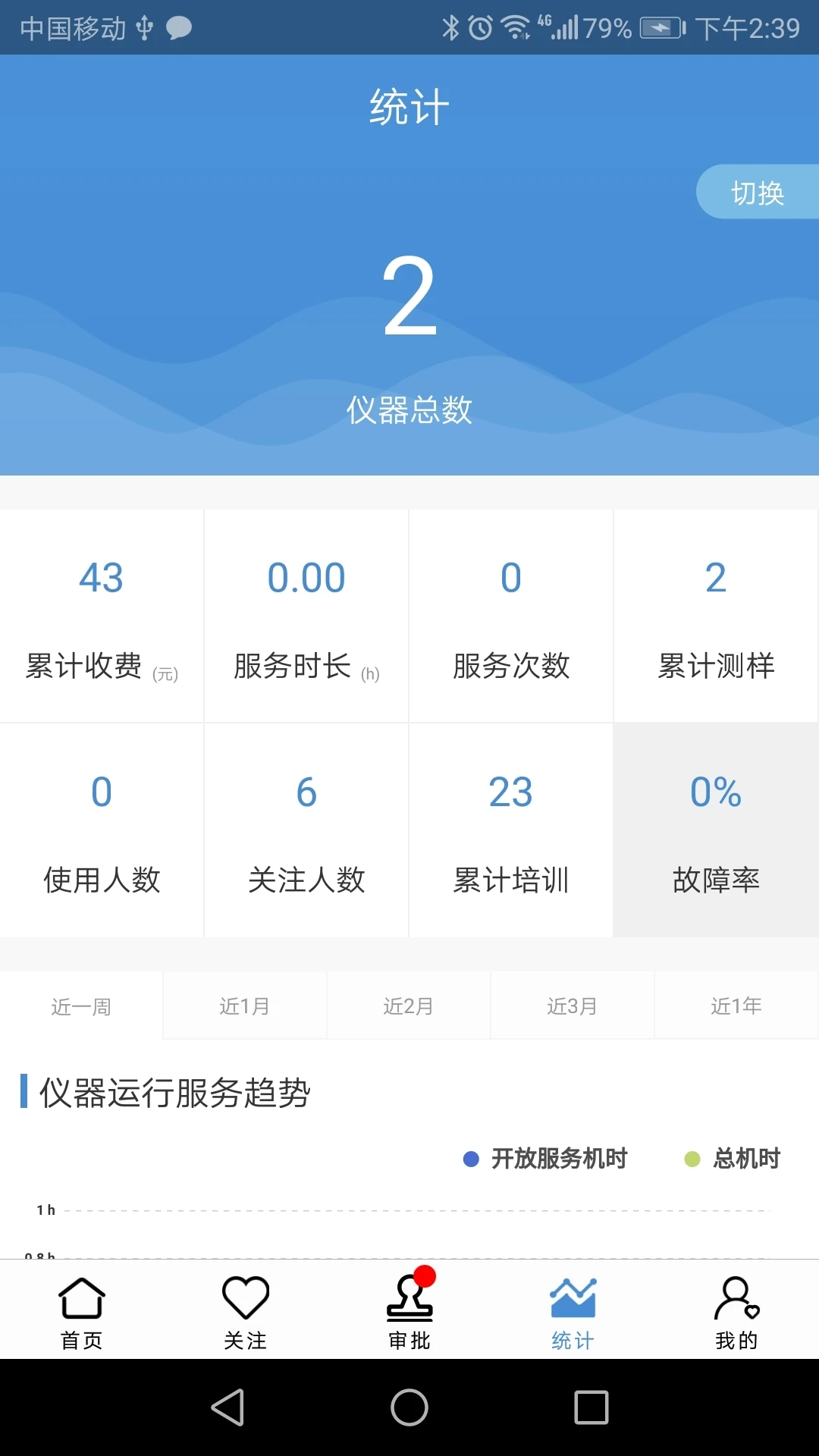Select the 近2月 tab
Viewport: 819px width, 1456px height.
coord(409,1006)
